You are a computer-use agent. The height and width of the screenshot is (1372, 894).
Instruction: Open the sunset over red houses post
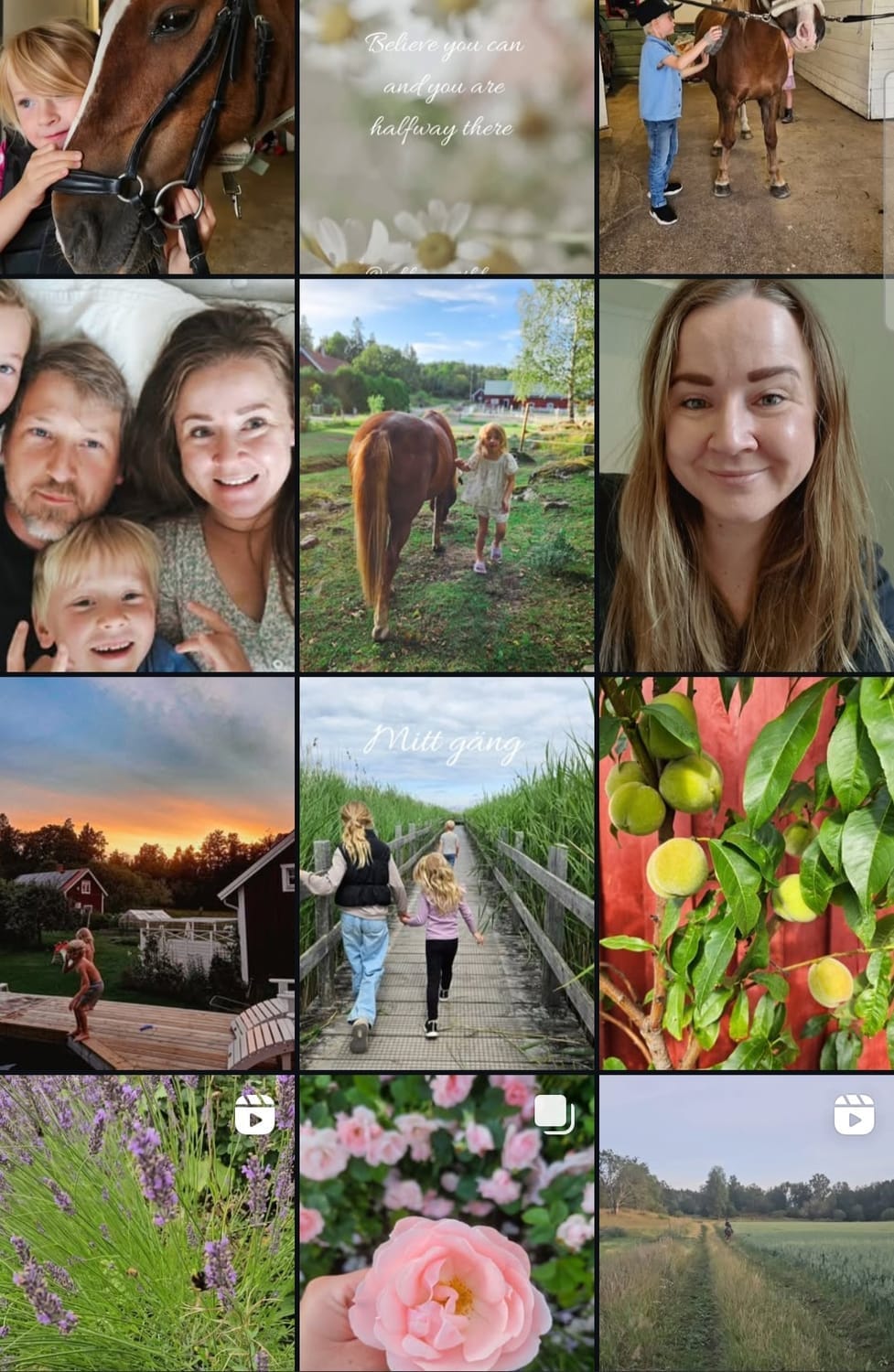146,874
